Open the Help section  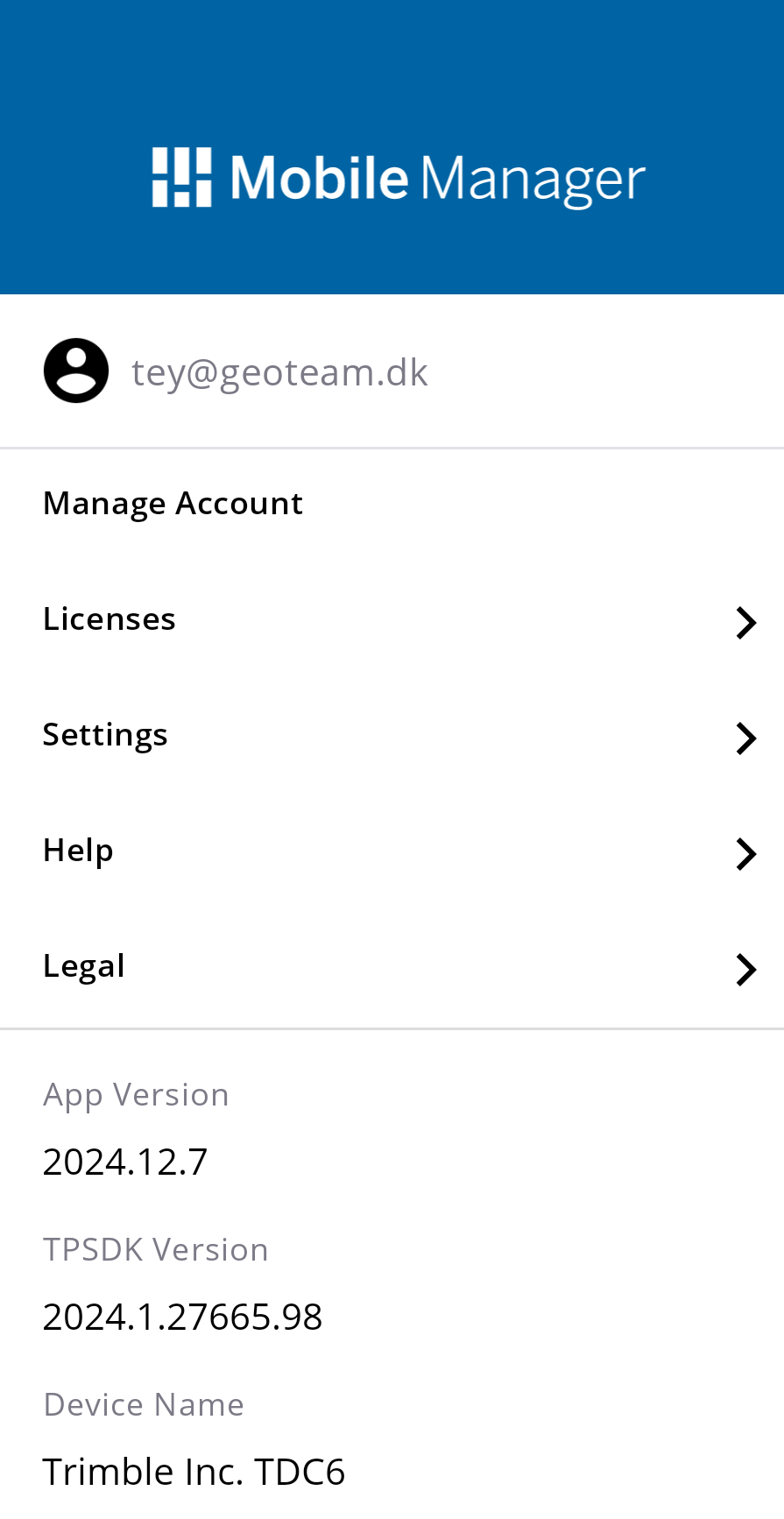pos(392,851)
